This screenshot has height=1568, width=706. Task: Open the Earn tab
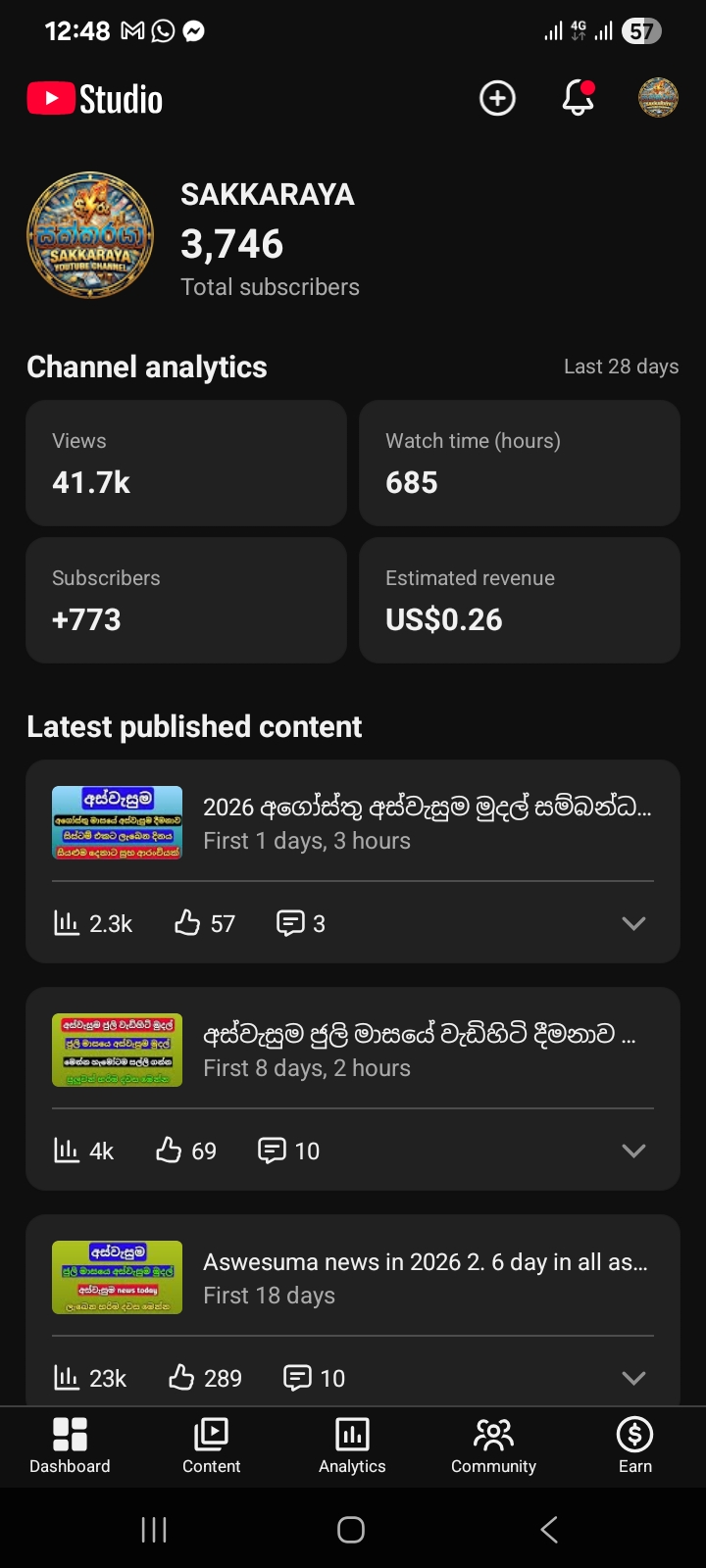pos(634,1446)
